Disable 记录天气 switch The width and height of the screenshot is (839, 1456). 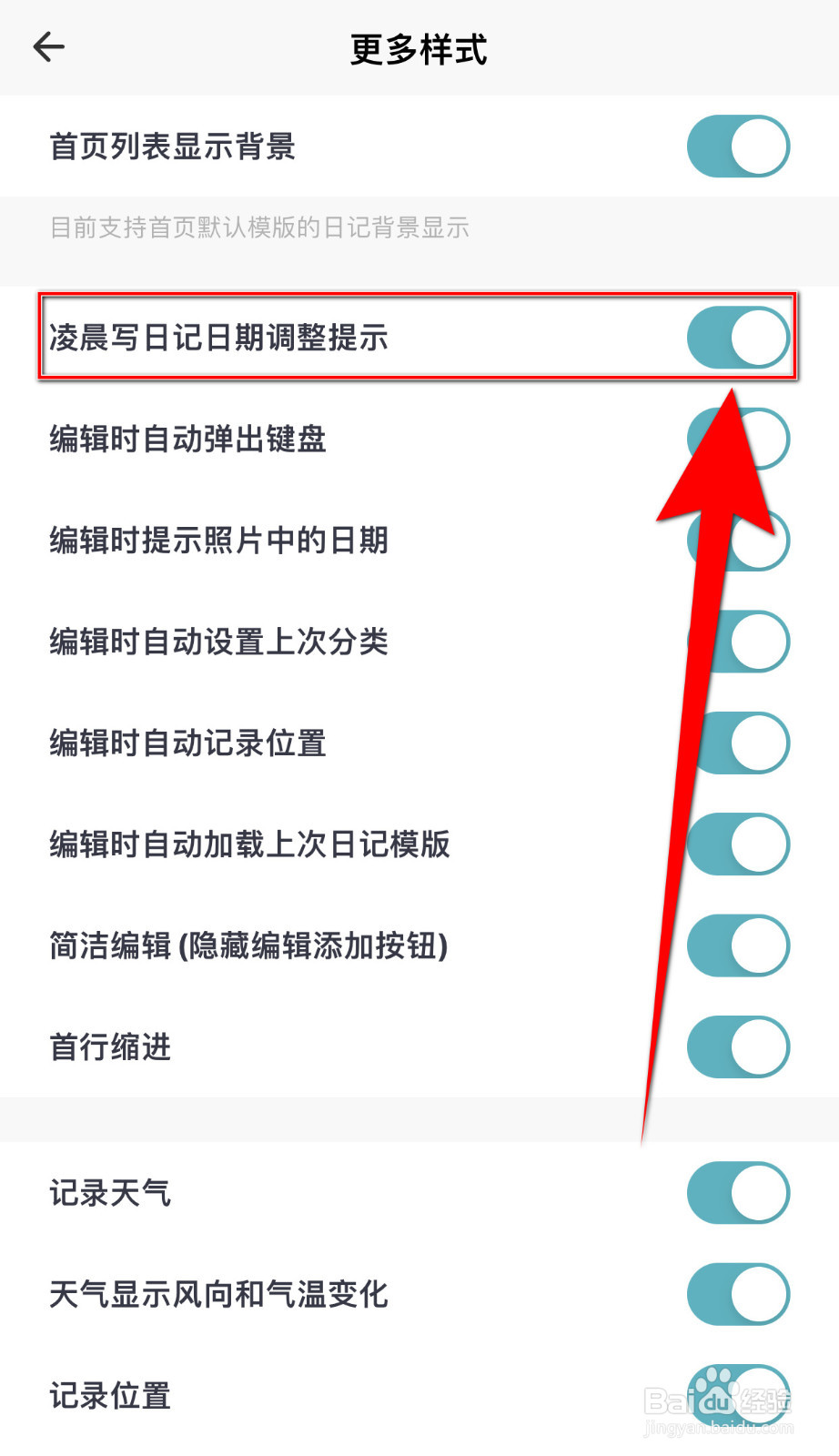click(x=737, y=1193)
